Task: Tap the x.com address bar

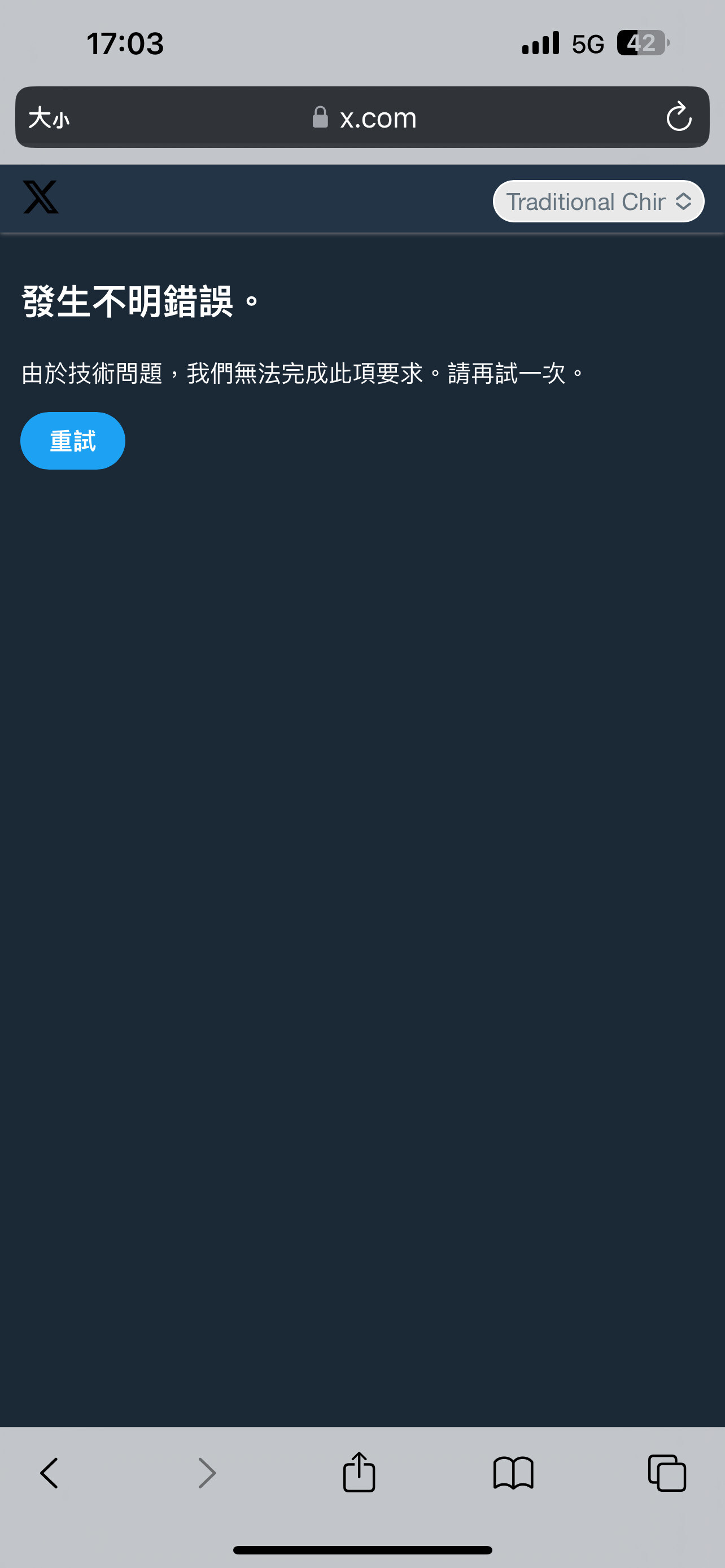Action: tap(377, 117)
